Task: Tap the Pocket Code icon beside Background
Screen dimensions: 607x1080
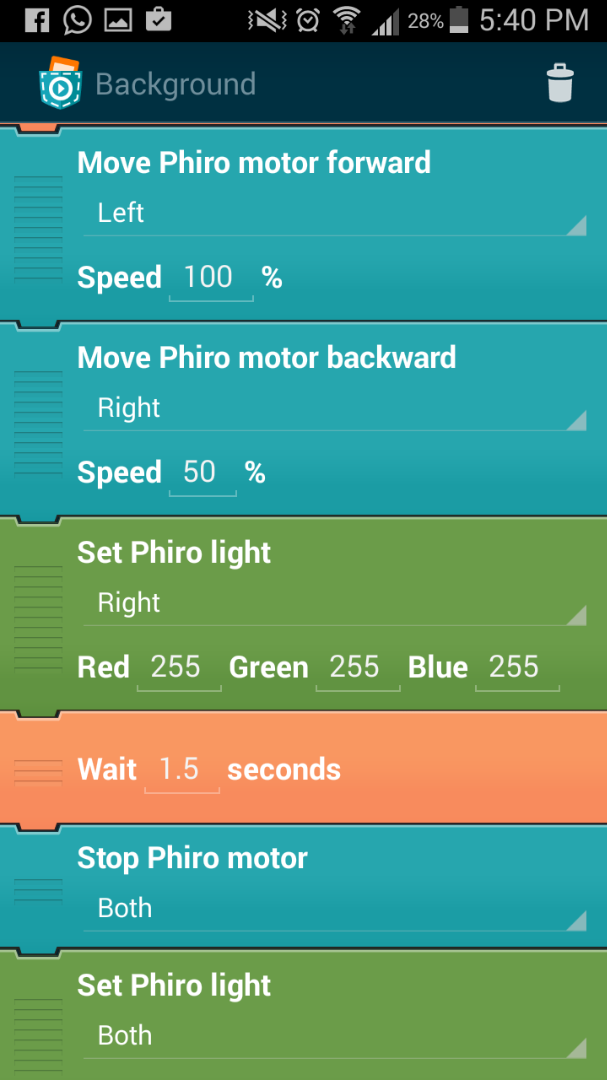Action: pyautogui.click(x=60, y=85)
